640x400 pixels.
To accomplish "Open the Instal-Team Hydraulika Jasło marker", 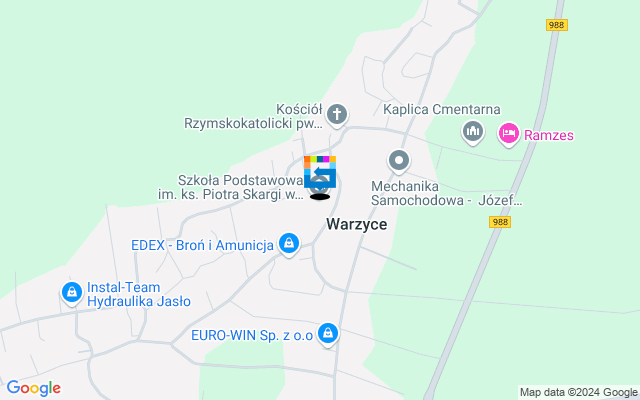I will pos(71,292).
